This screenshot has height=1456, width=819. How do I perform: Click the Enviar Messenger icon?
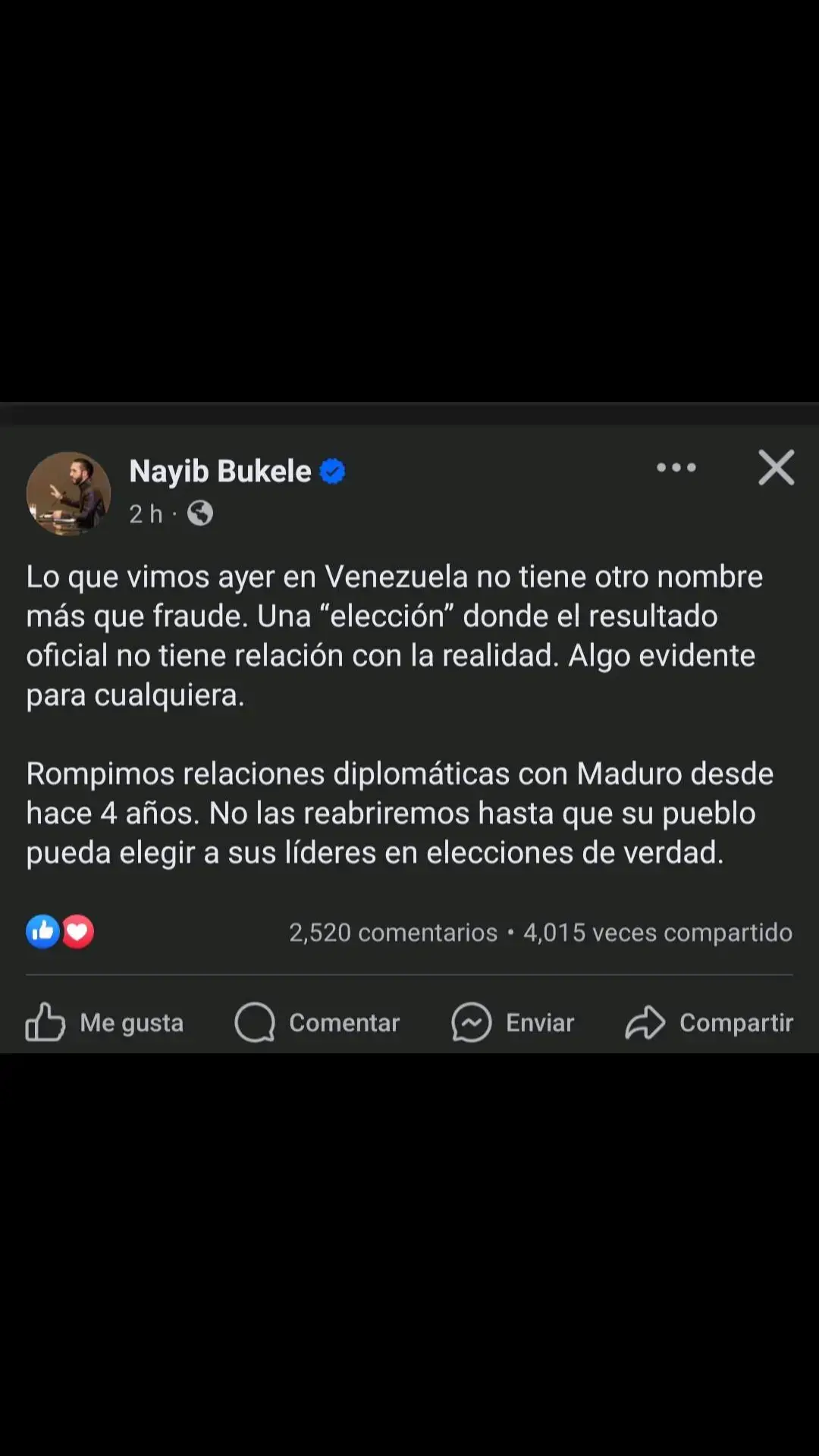[x=470, y=1022]
